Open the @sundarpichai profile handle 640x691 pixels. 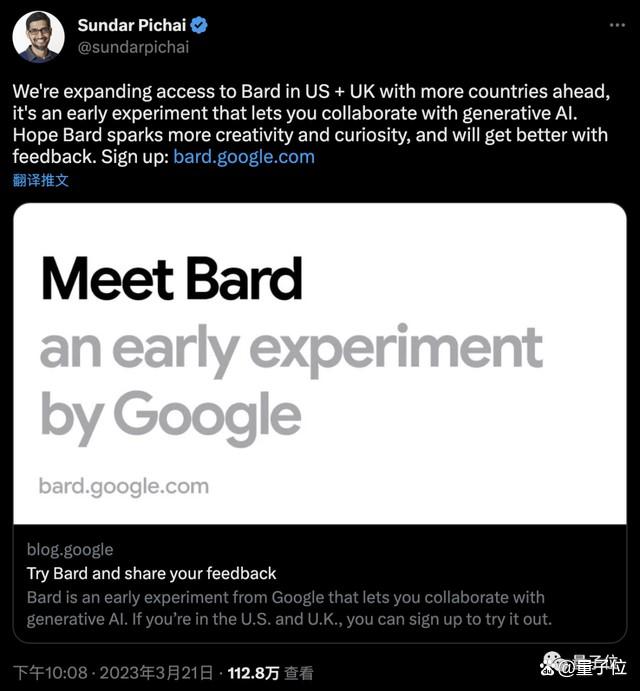[x=133, y=47]
